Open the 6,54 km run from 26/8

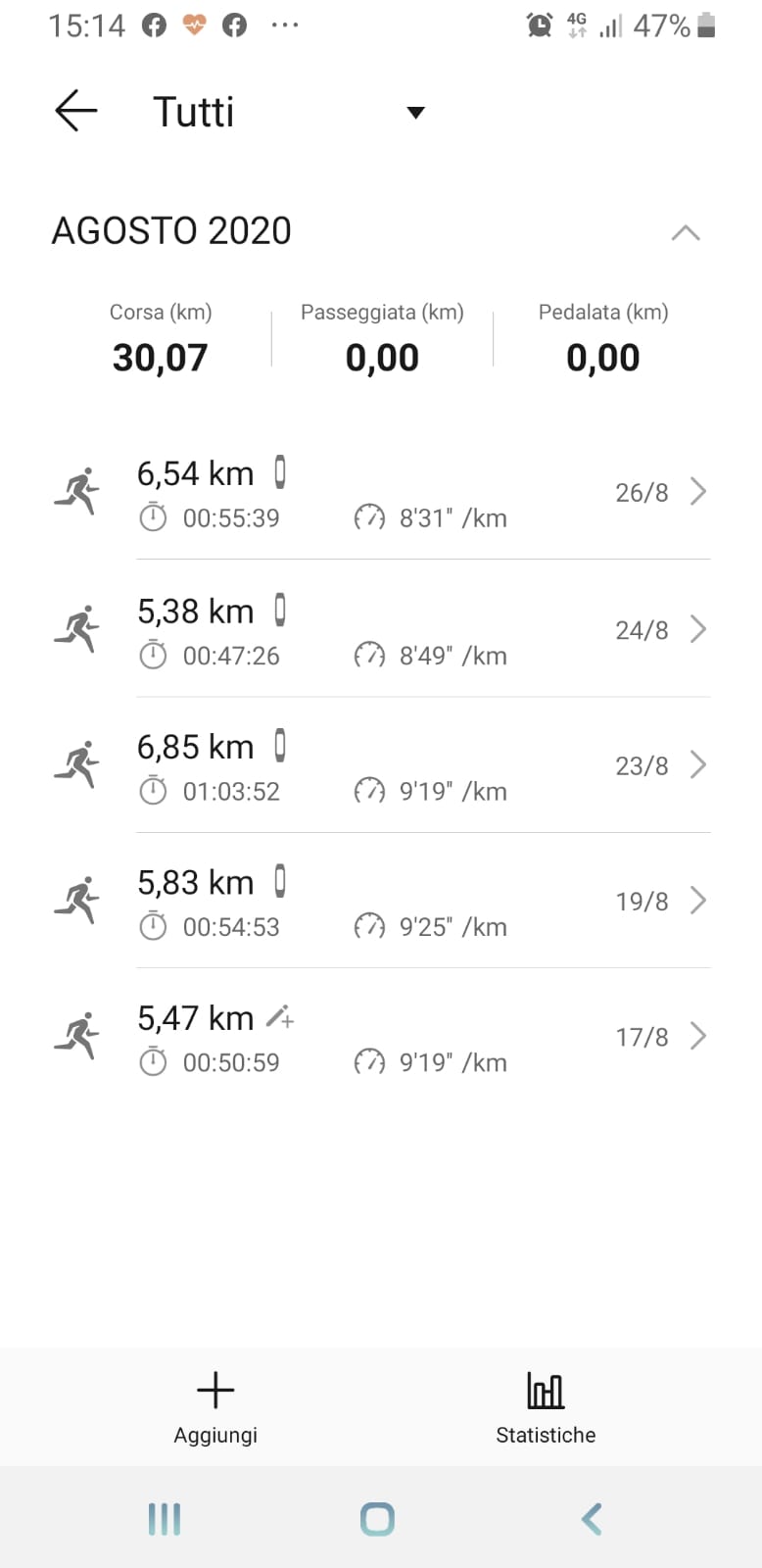click(x=392, y=493)
